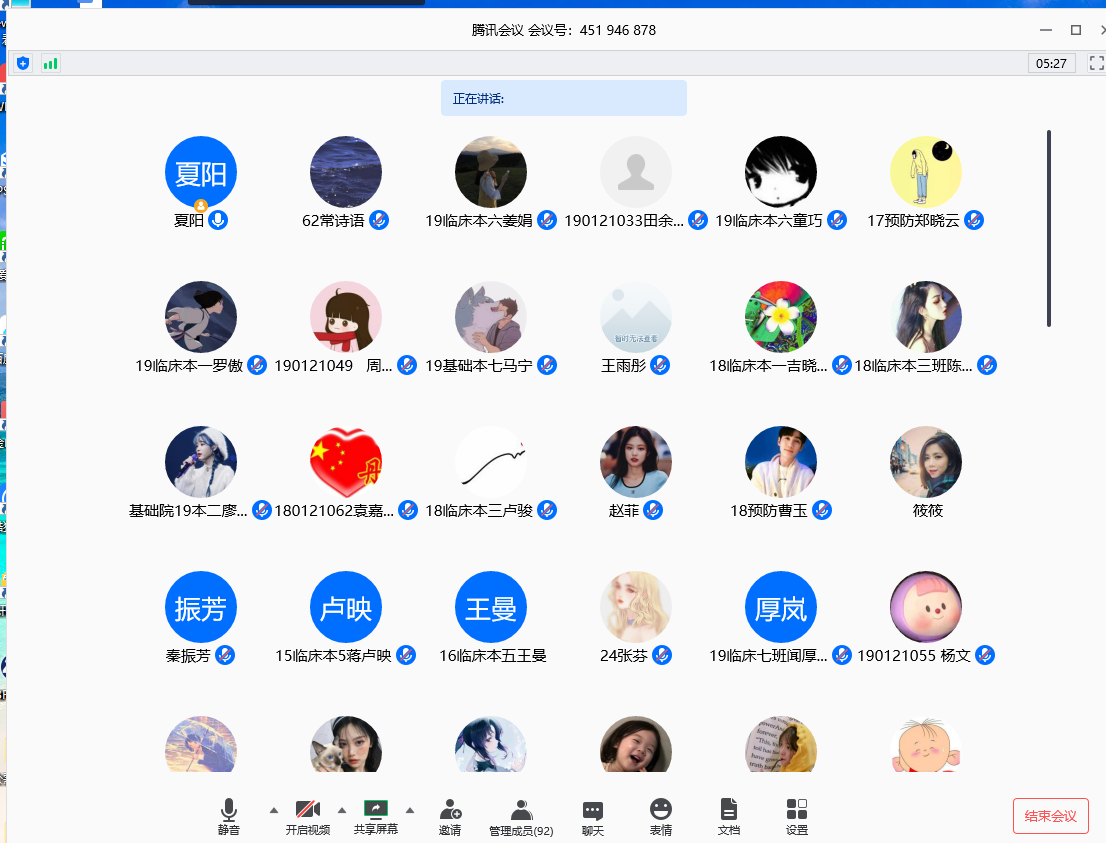Select participant 夏阳's avatar
This screenshot has width=1106, height=843.
[200, 172]
